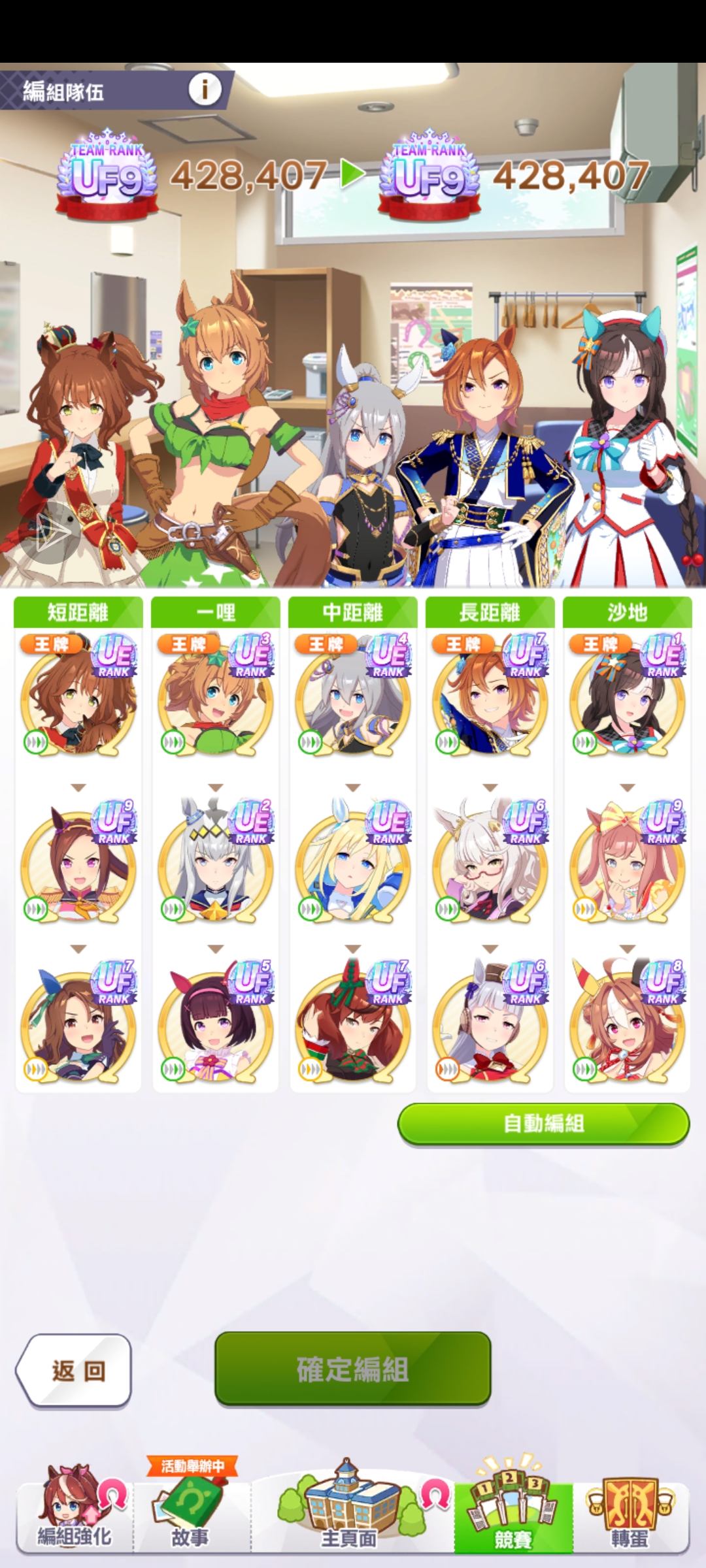The width and height of the screenshot is (706, 1568).
Task: Tap the play arrow on the character art
Action: click(x=46, y=532)
